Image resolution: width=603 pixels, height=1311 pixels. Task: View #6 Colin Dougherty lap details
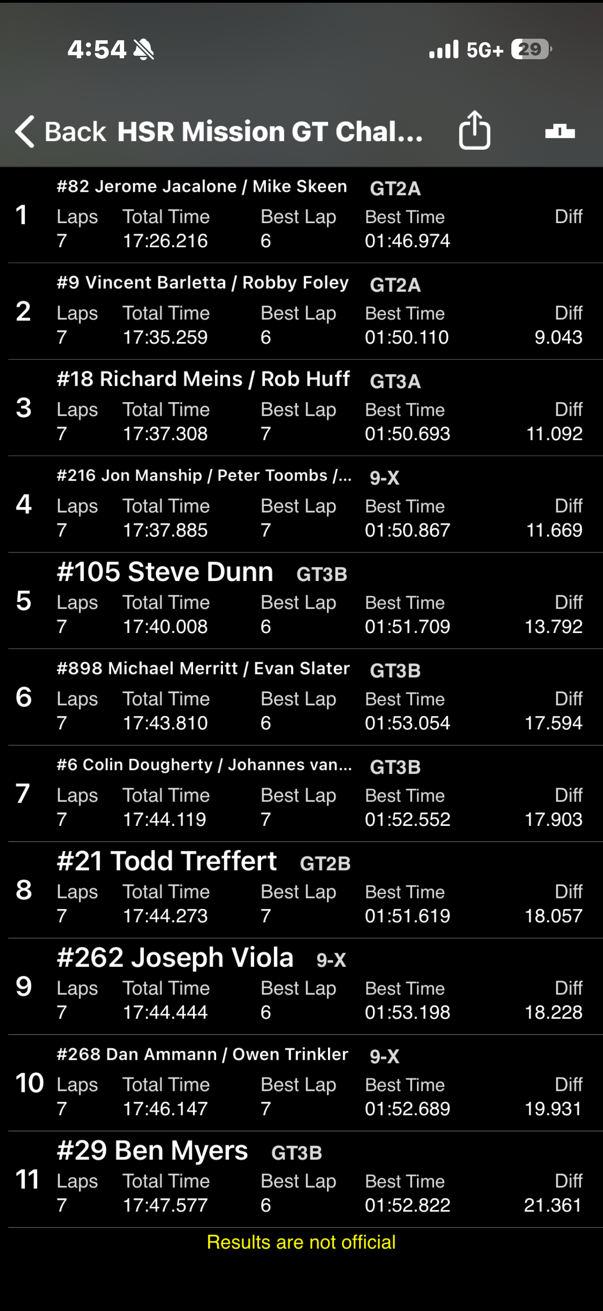tap(301, 793)
